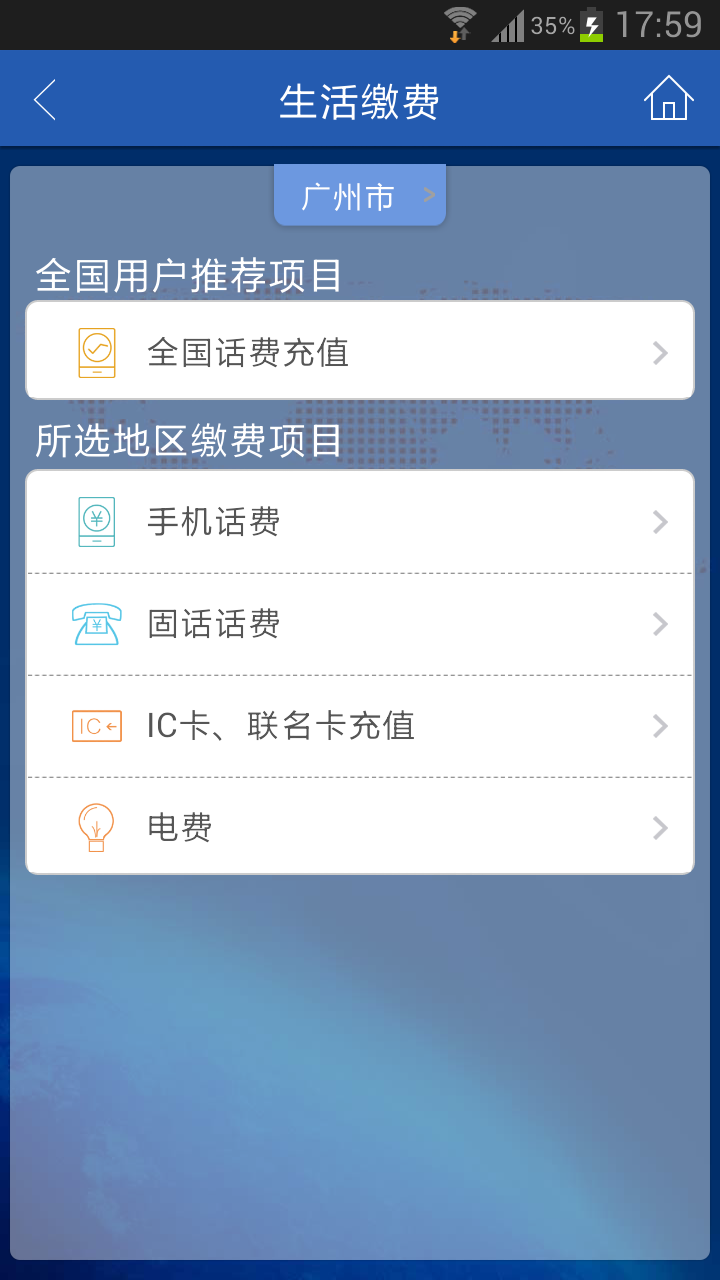Select 手机话费 payment
This screenshot has height=1280, width=720.
click(360, 522)
